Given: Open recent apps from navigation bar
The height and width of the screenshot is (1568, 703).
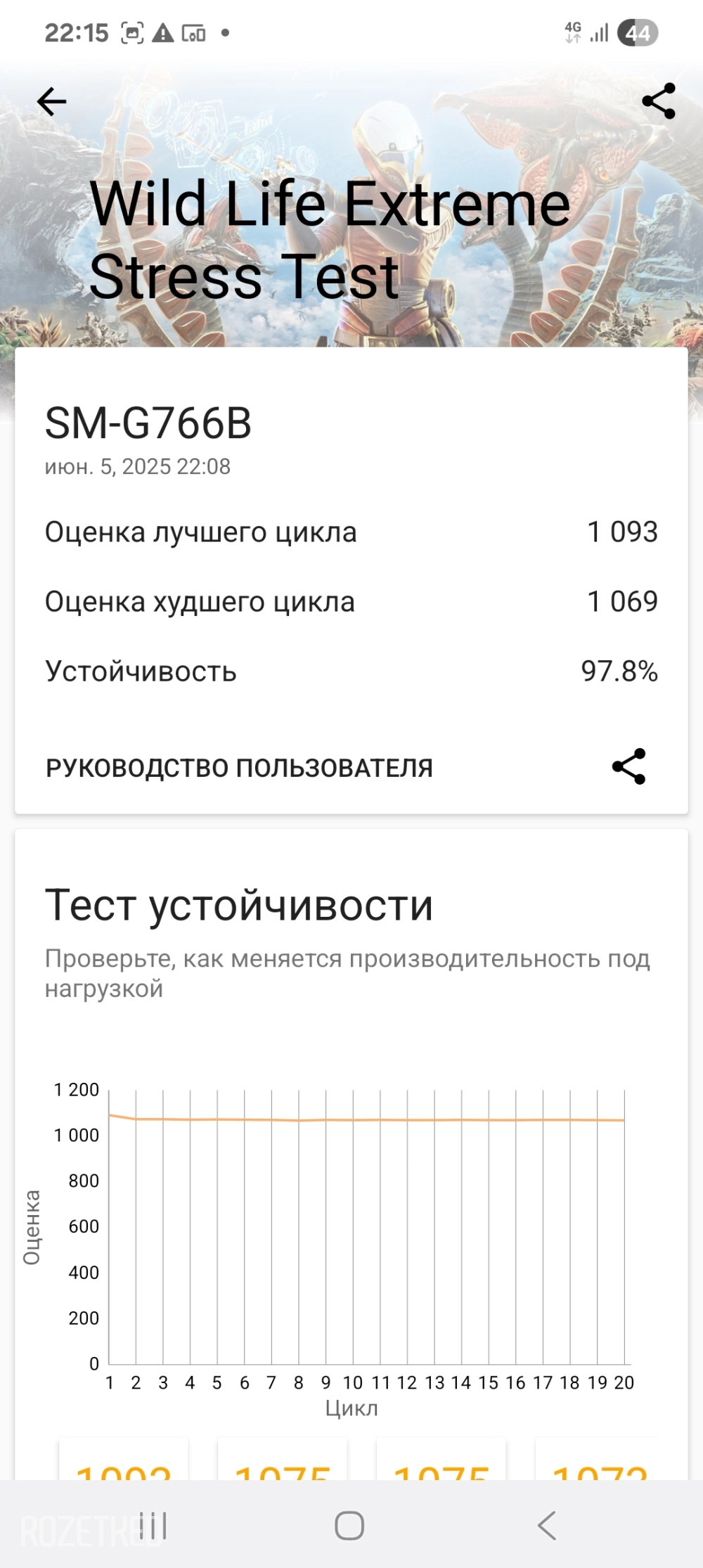Looking at the screenshot, I should click(153, 1526).
